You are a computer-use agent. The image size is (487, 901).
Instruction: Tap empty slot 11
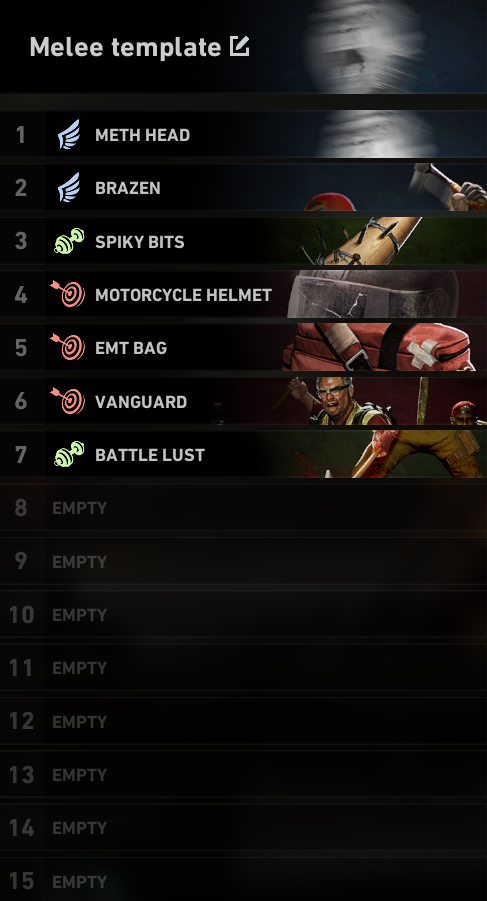click(x=244, y=668)
